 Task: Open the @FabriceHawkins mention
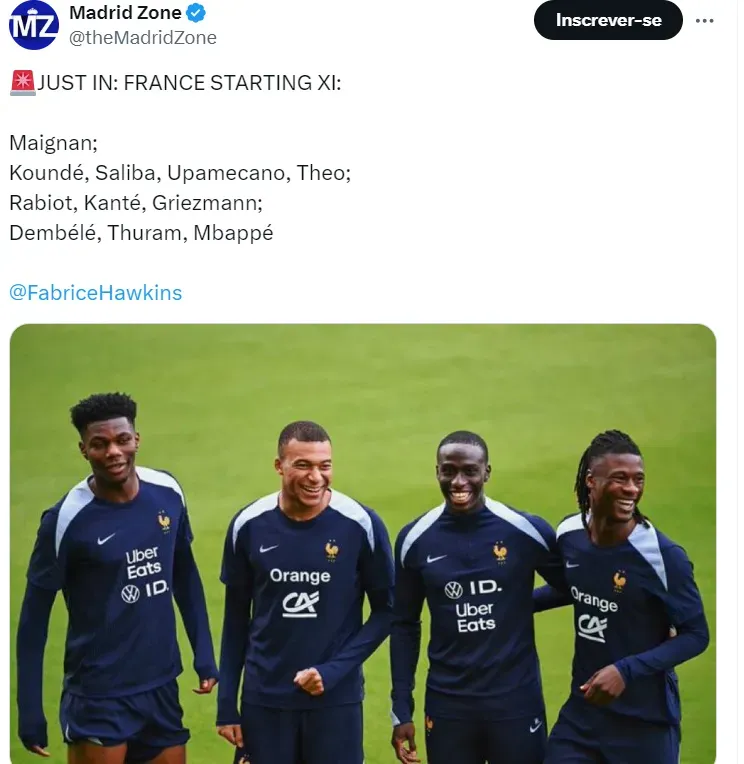click(96, 293)
